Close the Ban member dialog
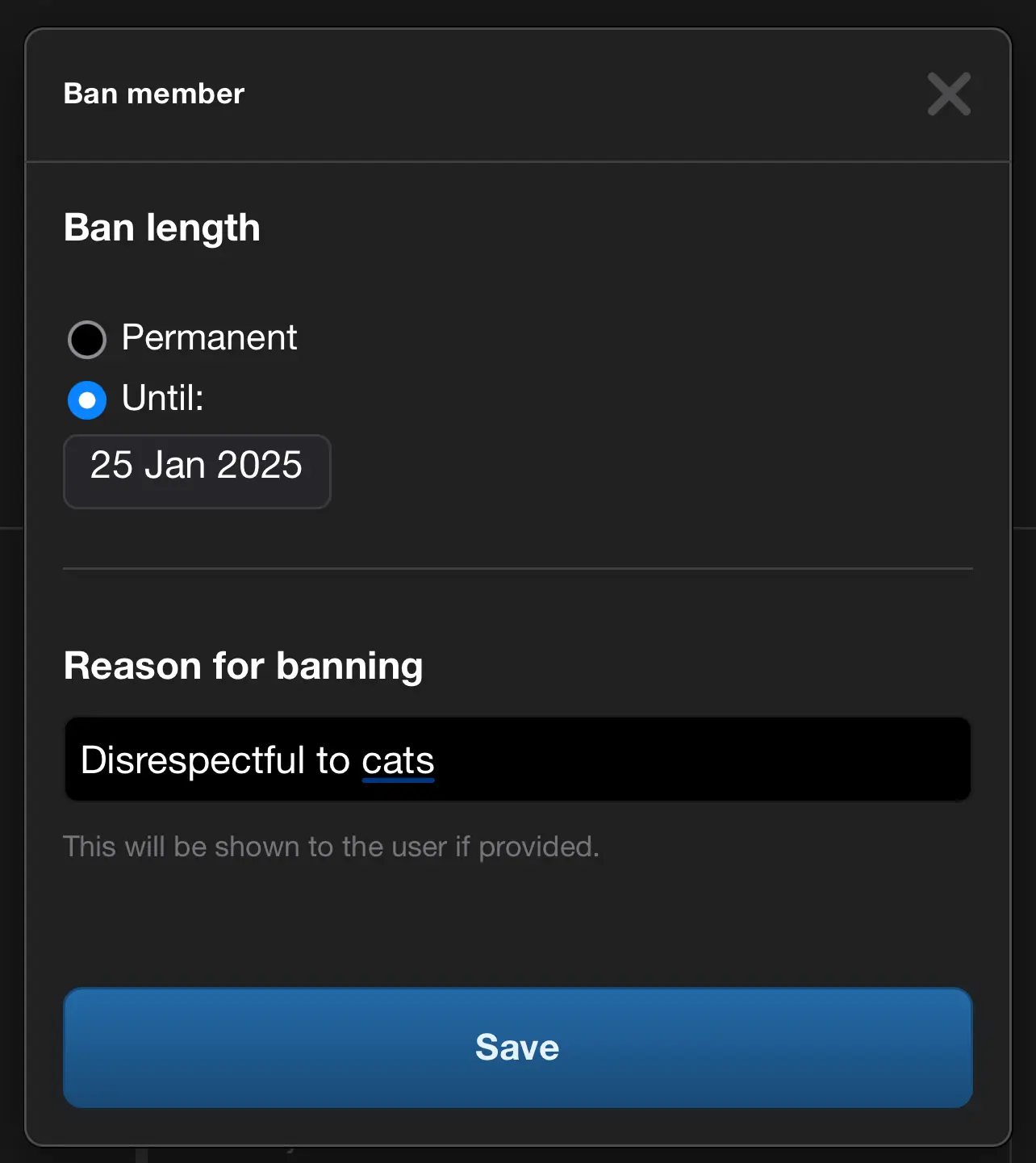The image size is (1036, 1163). coord(948,94)
